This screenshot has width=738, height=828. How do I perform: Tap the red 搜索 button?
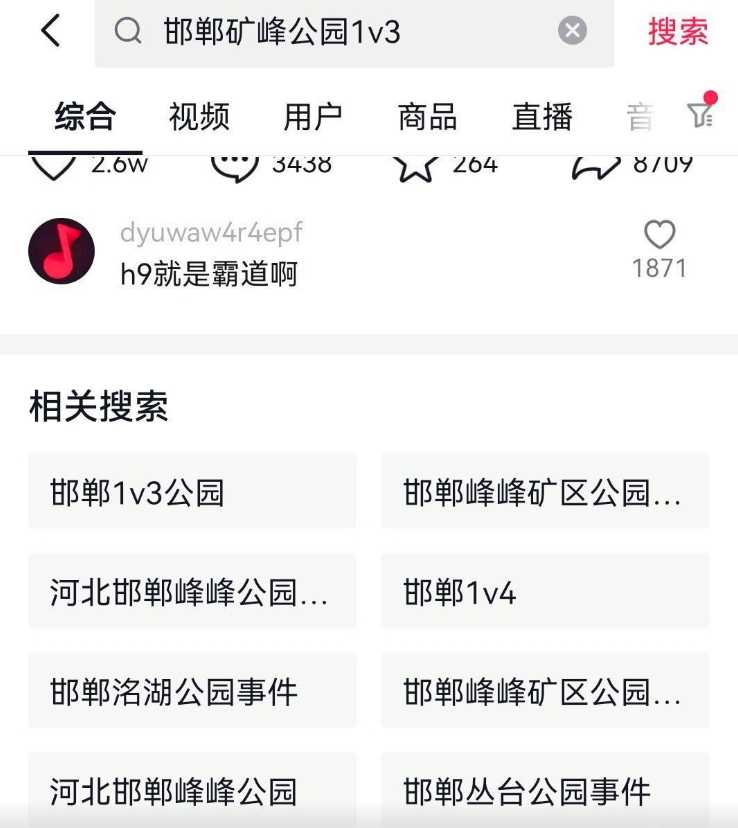[678, 31]
